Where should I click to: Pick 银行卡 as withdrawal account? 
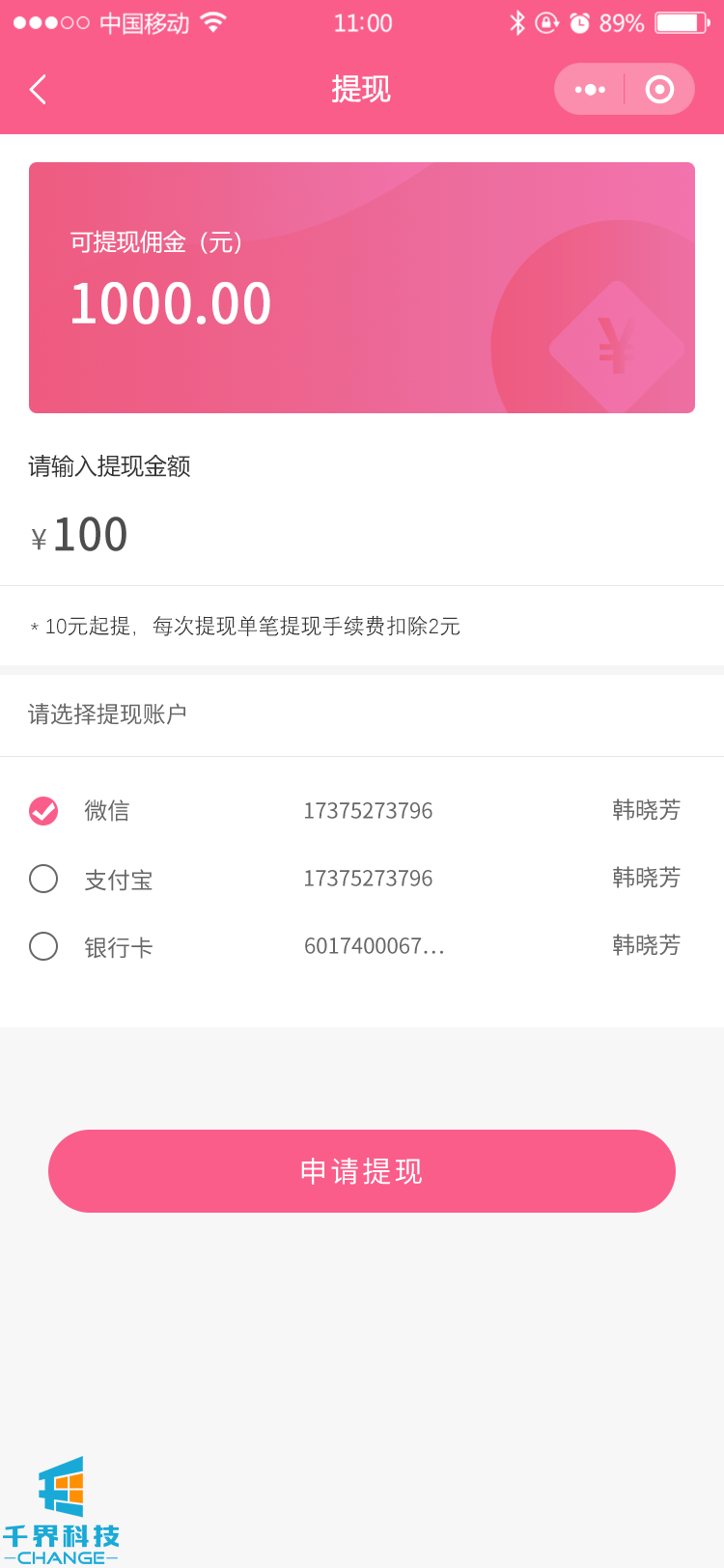[43, 946]
